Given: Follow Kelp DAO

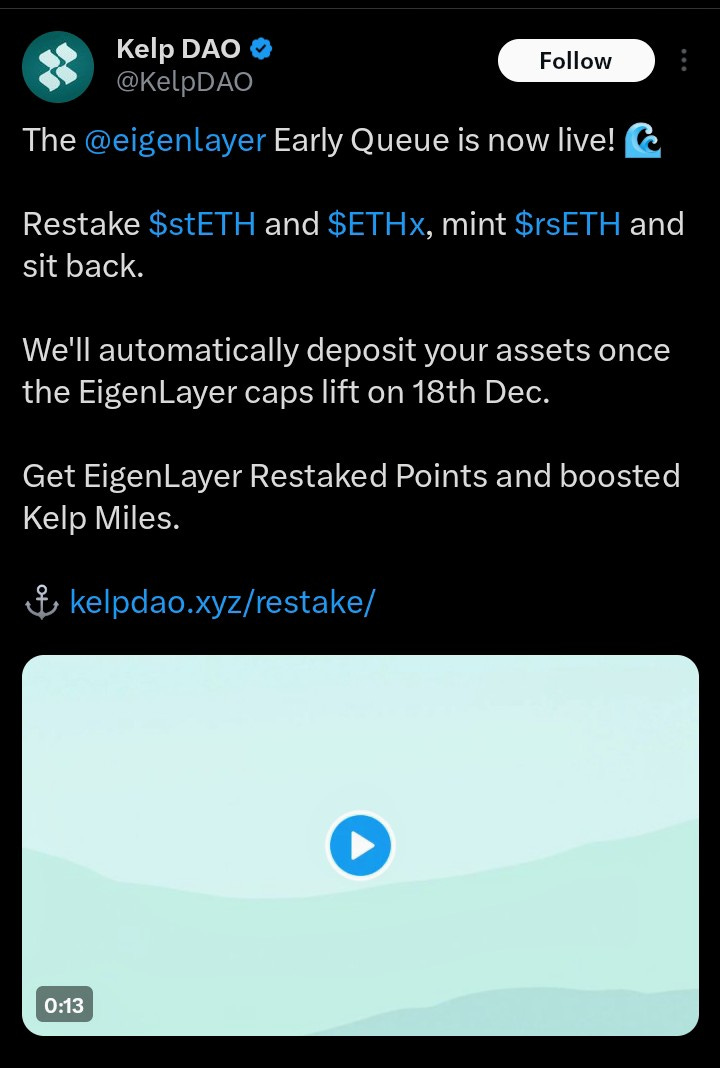Looking at the screenshot, I should [x=575, y=62].
